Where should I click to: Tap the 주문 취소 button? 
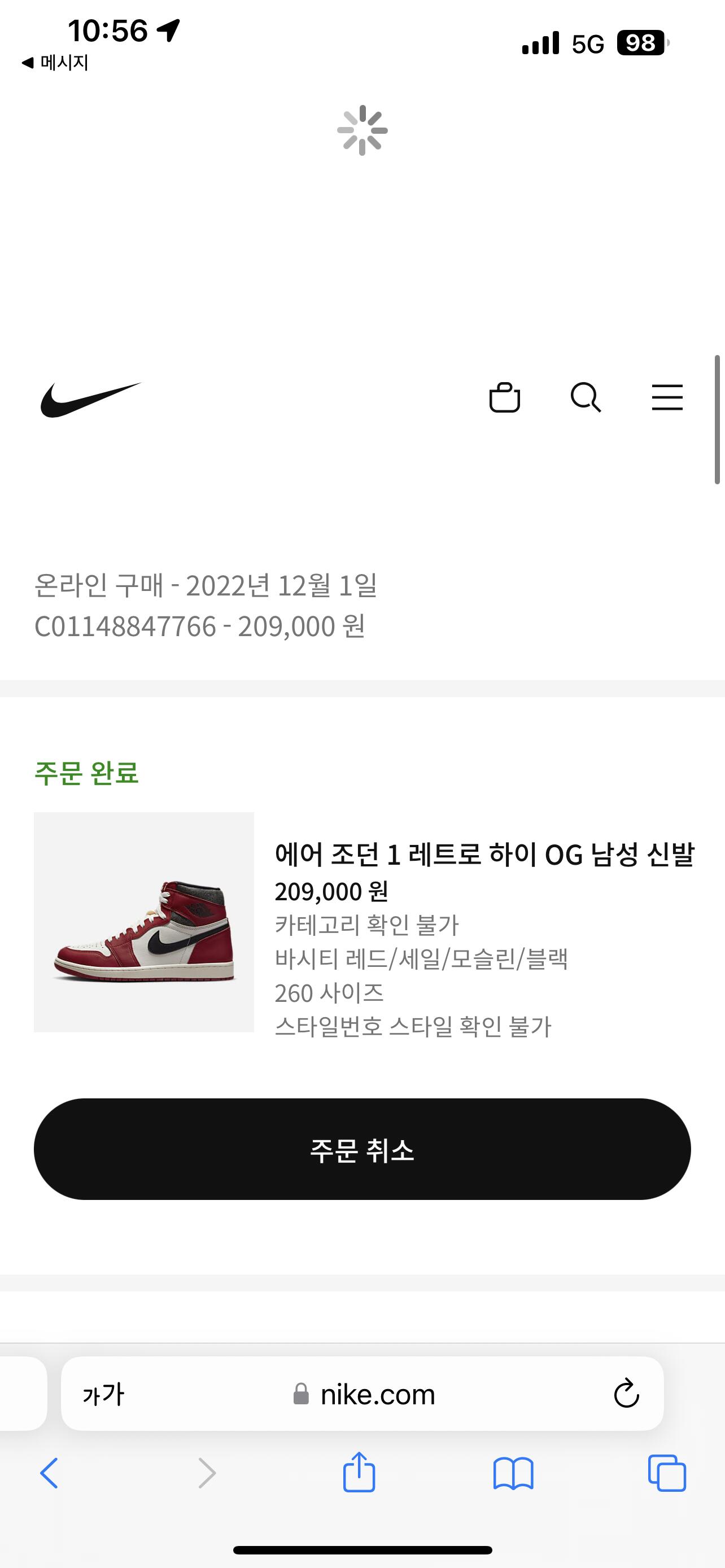point(362,1149)
